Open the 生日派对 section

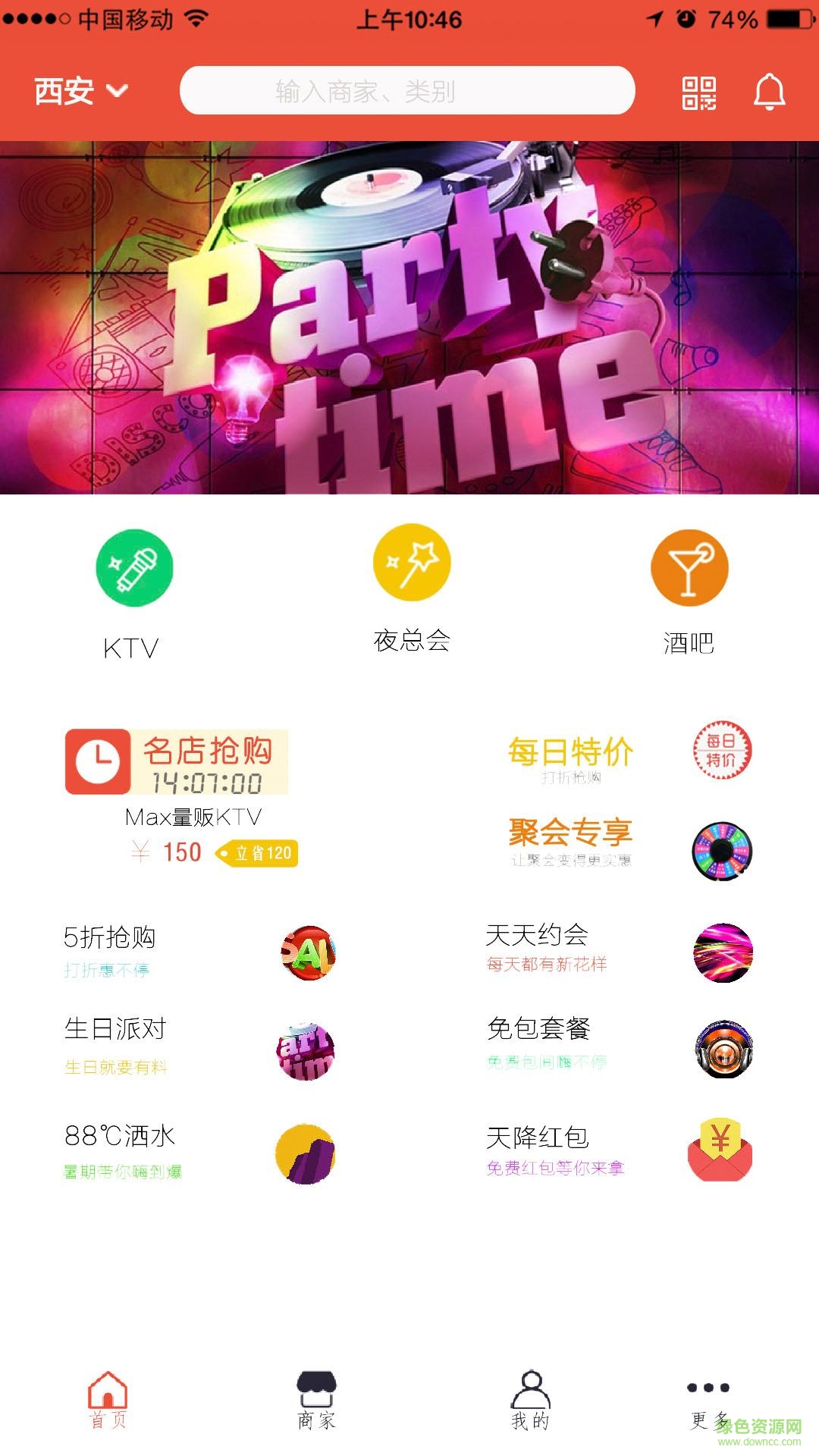coord(199,1046)
